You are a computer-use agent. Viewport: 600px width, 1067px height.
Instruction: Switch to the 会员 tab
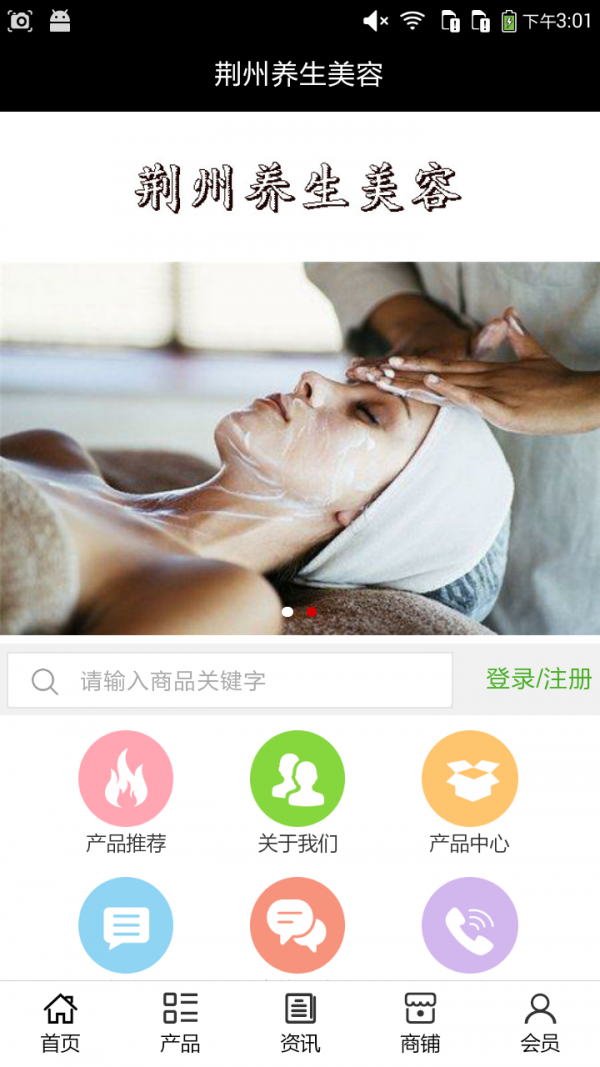[540, 1023]
